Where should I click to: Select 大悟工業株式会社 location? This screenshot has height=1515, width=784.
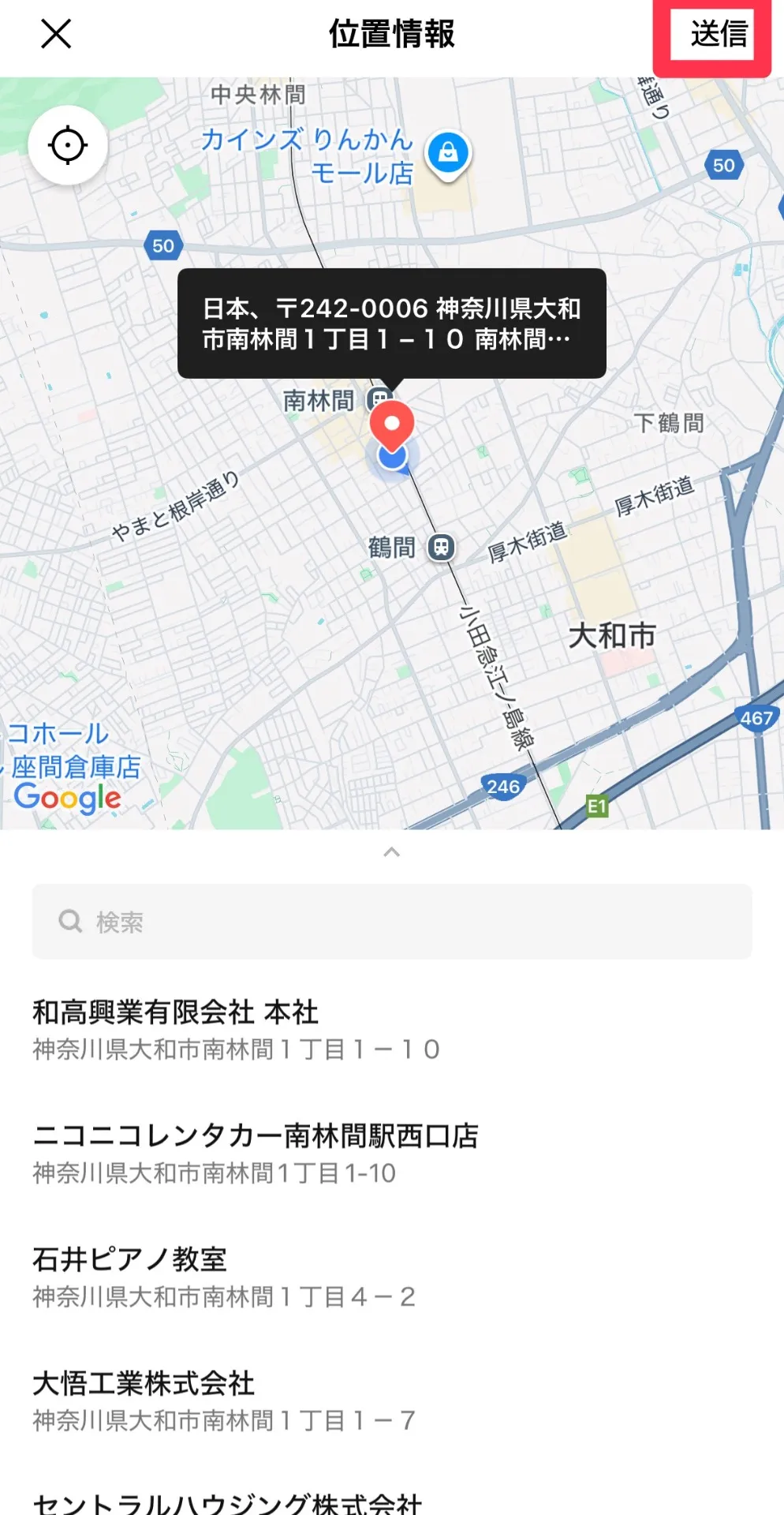pos(224,1401)
